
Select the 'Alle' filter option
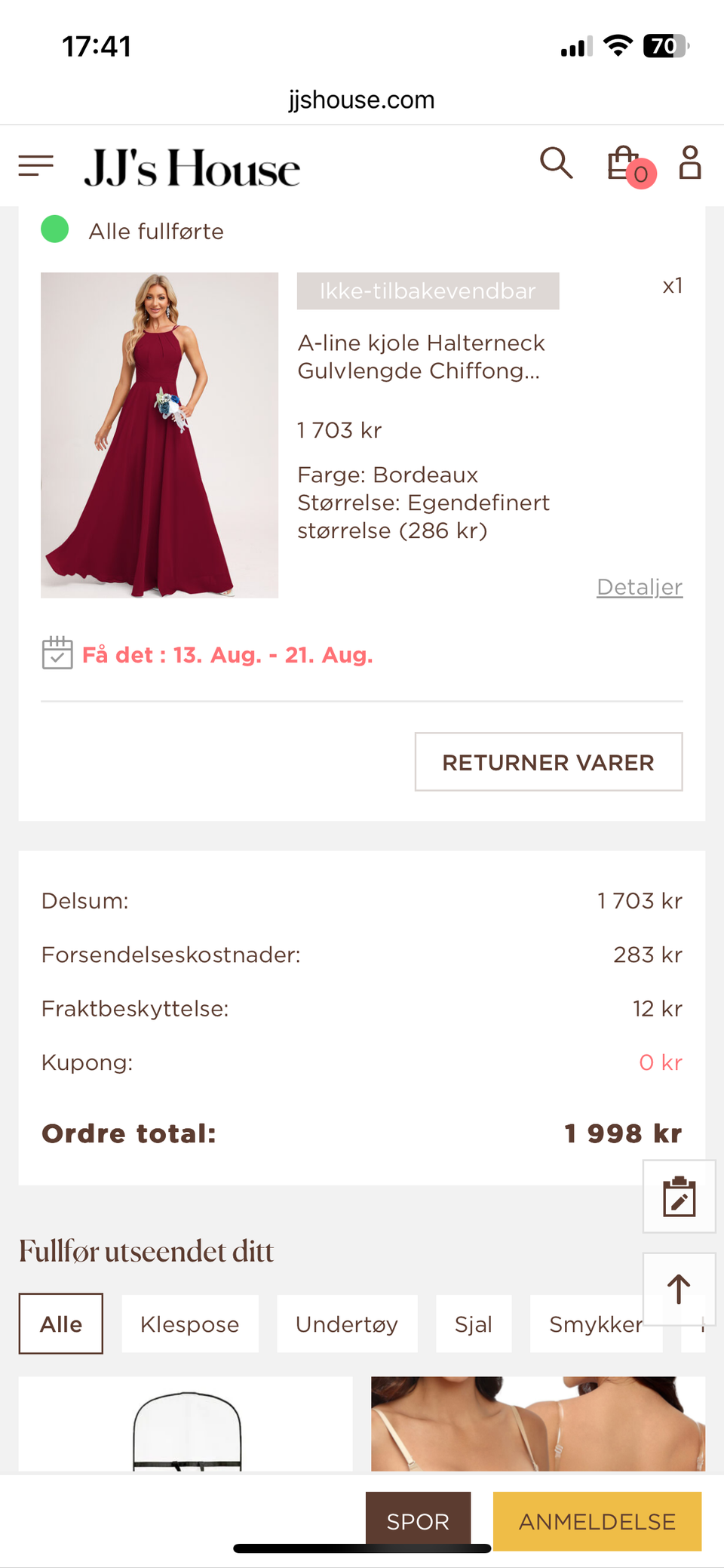[x=60, y=1324]
